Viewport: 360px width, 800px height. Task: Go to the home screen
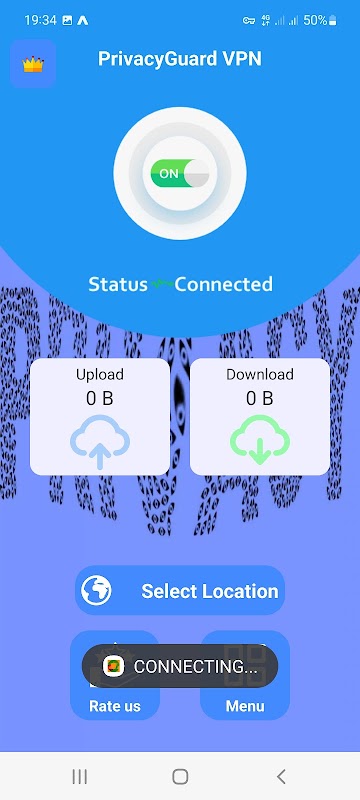(180, 777)
